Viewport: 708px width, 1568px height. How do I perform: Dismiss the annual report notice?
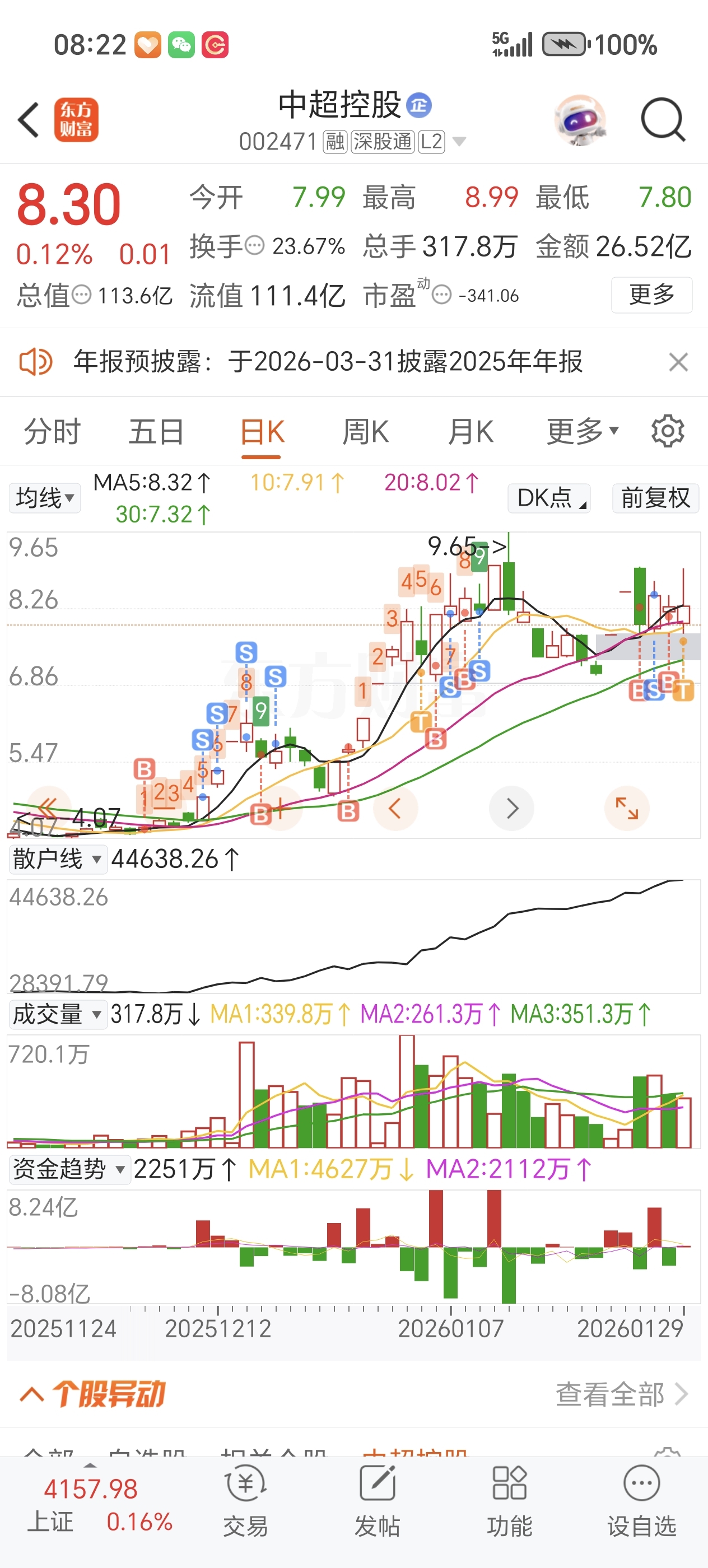click(678, 362)
